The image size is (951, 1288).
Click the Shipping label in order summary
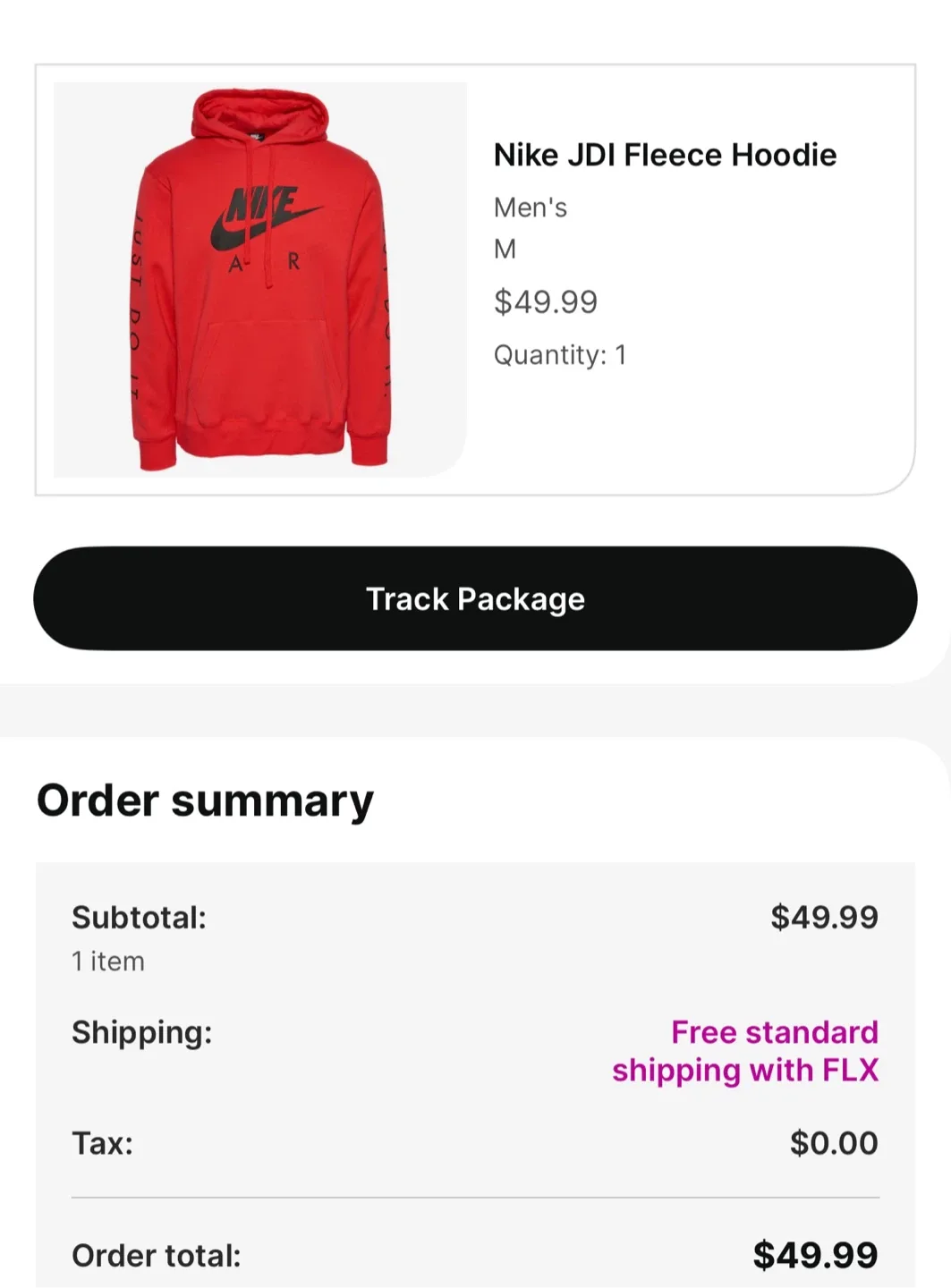pos(140,1032)
